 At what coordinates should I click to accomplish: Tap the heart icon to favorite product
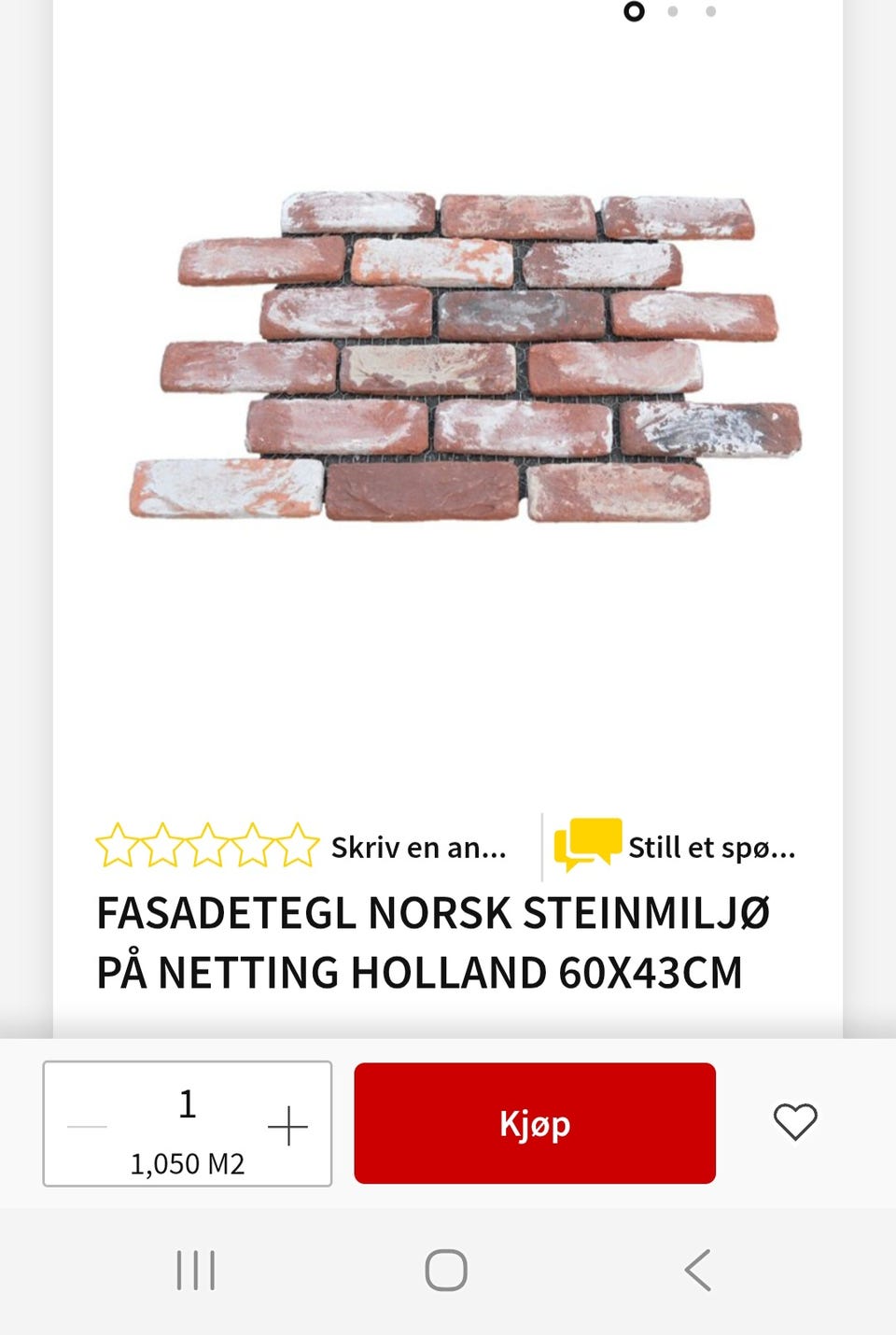(x=798, y=1123)
